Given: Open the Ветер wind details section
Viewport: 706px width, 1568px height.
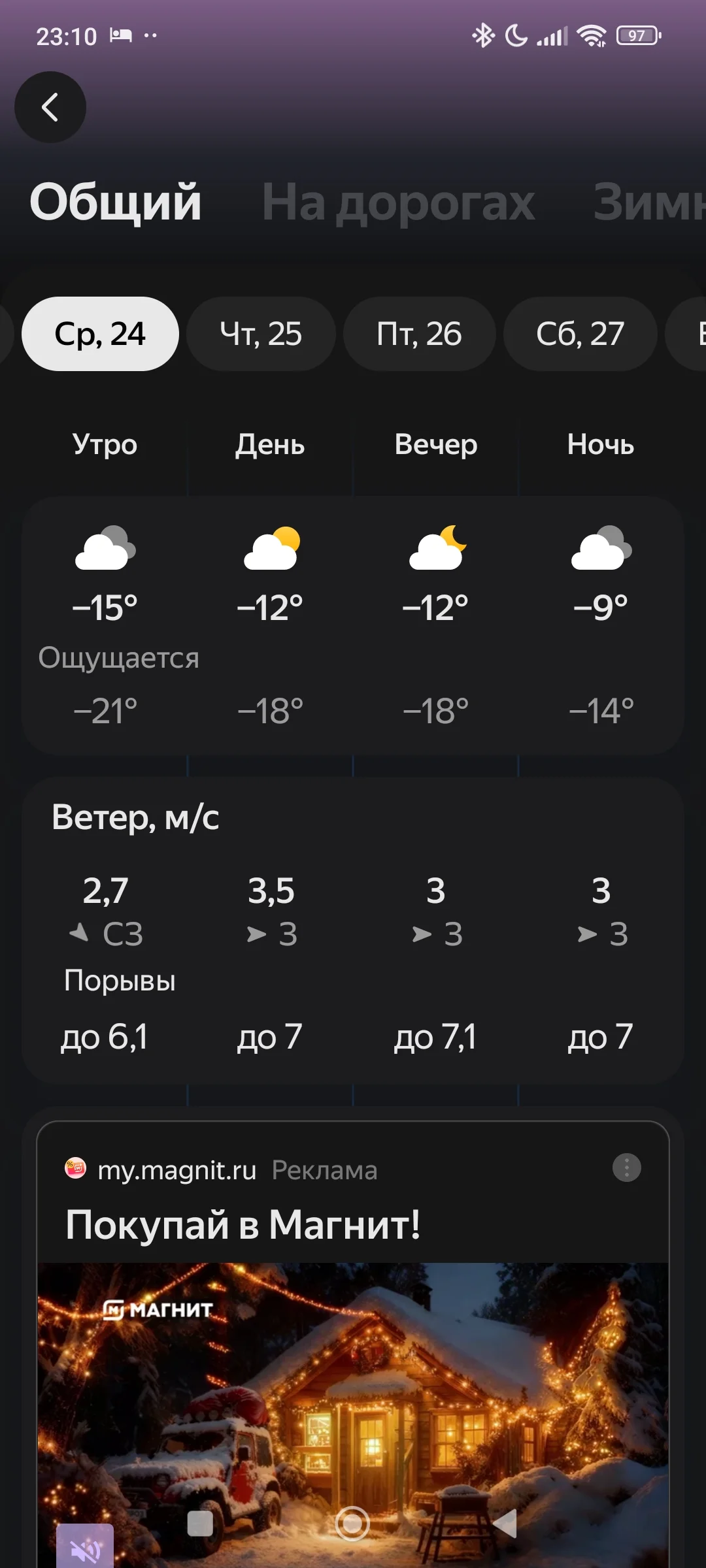Looking at the screenshot, I should pyautogui.click(x=135, y=817).
